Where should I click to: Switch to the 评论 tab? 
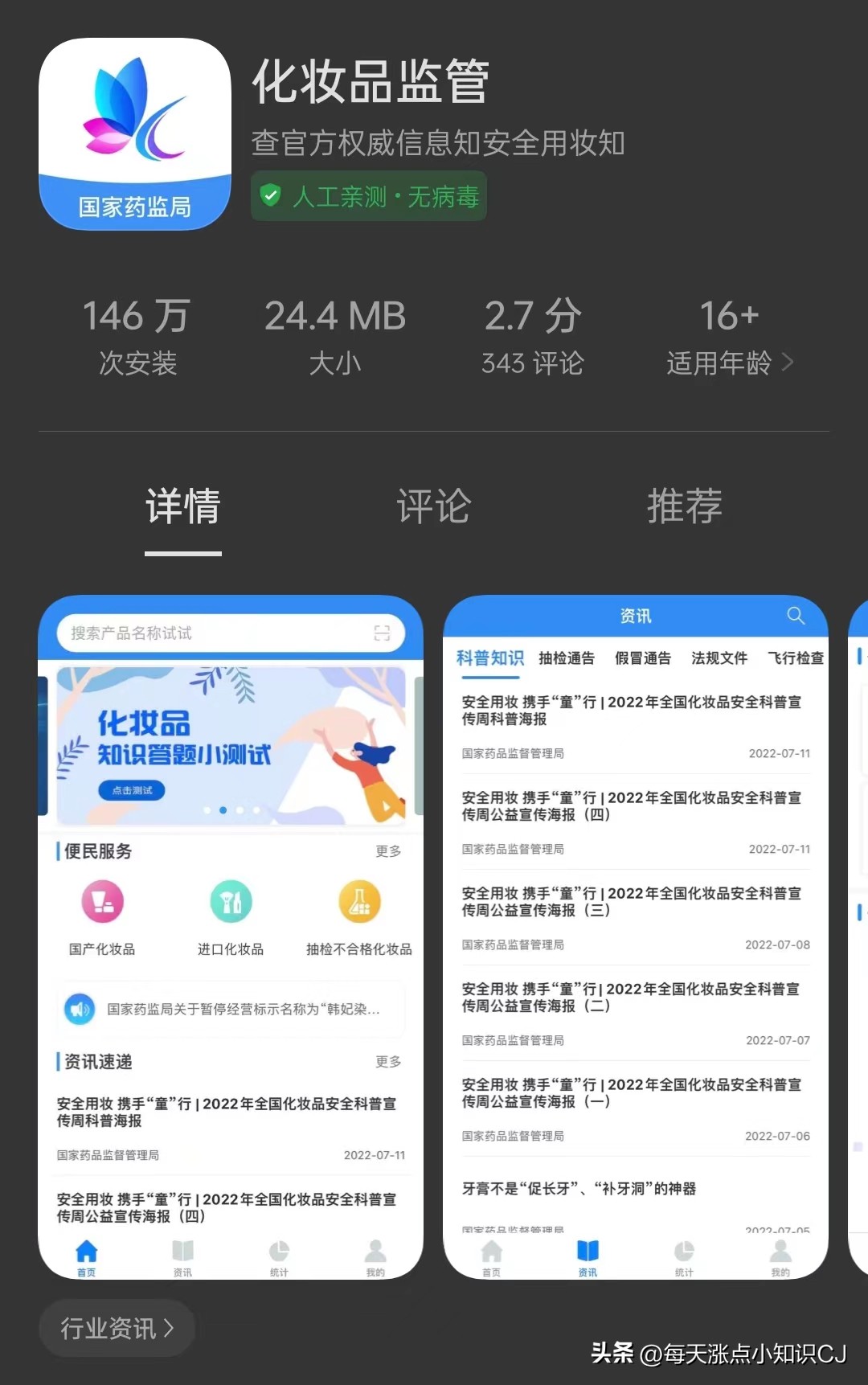432,506
